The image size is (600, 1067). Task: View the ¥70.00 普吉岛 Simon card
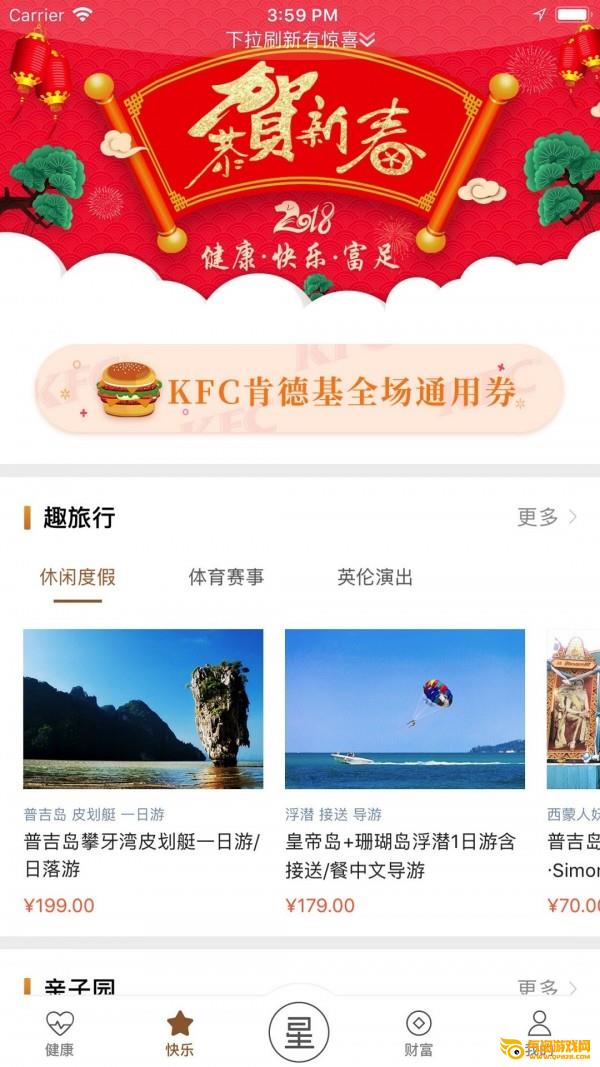[574, 770]
